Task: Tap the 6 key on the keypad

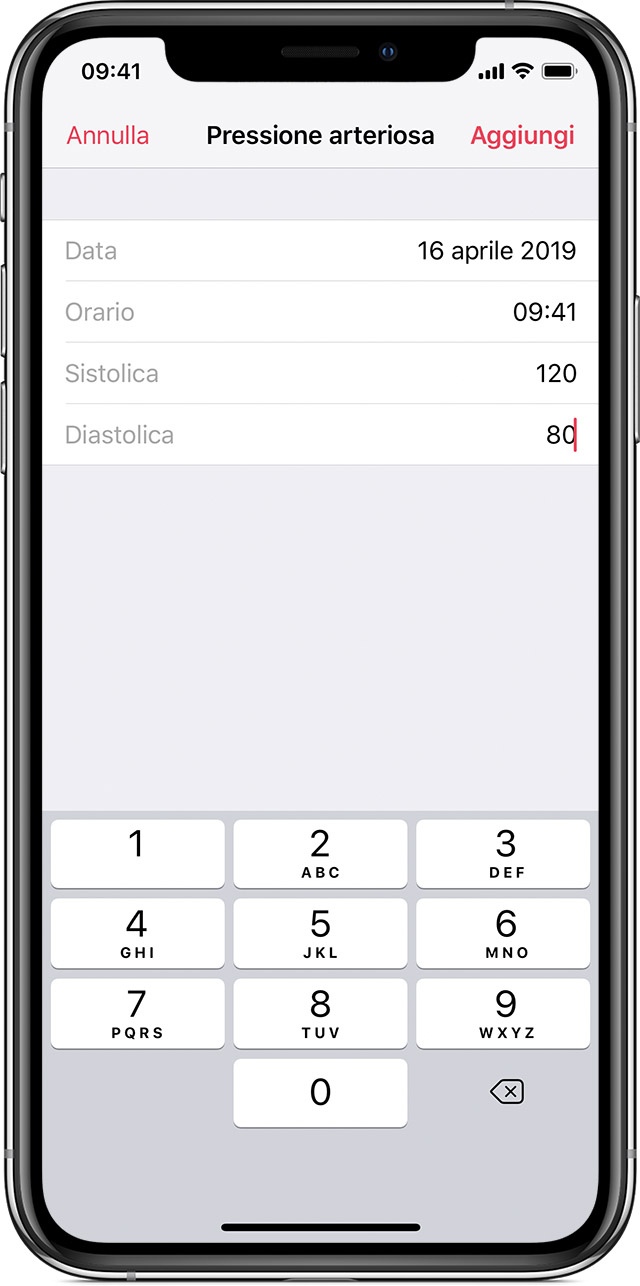Action: tap(505, 933)
